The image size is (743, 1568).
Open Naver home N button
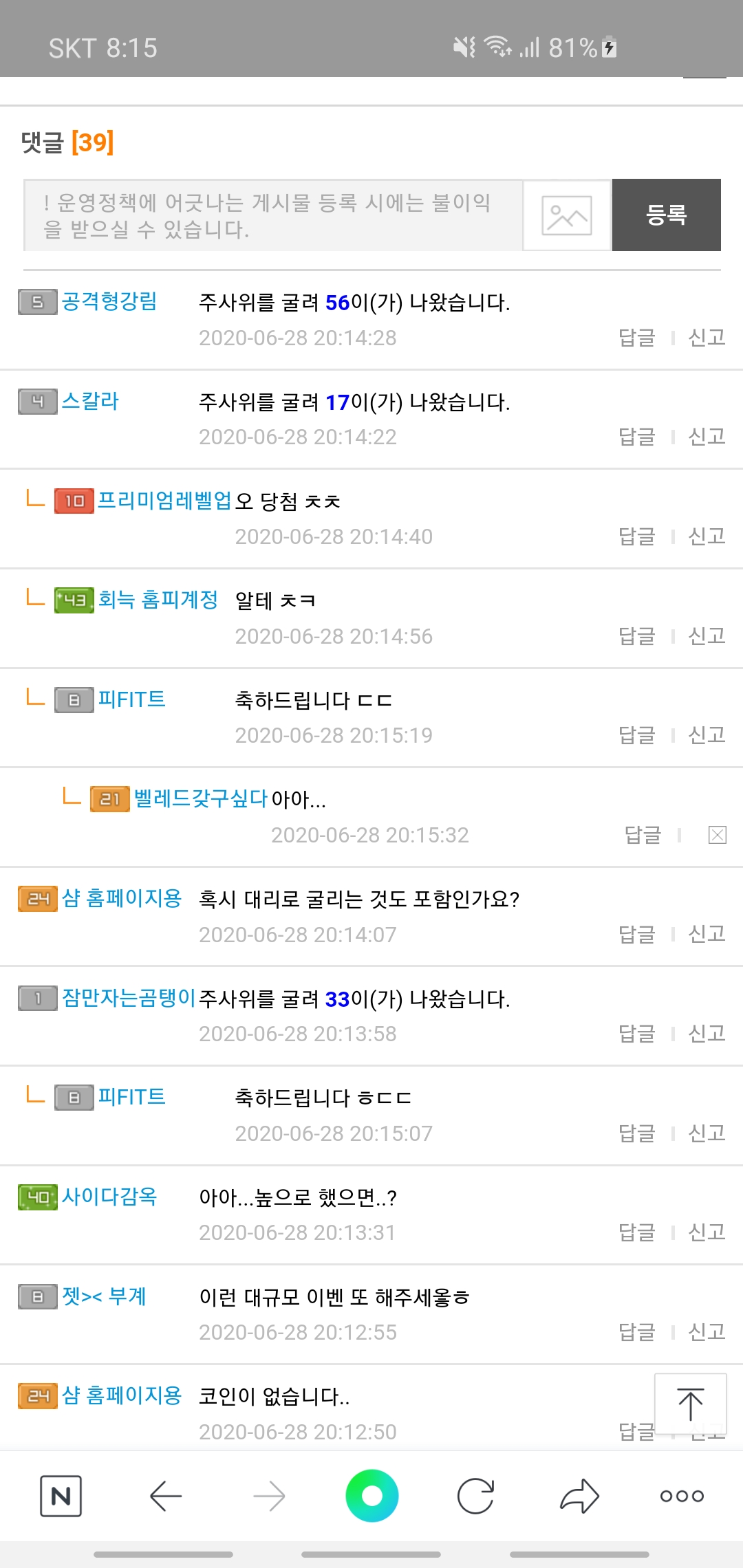coord(61,1496)
